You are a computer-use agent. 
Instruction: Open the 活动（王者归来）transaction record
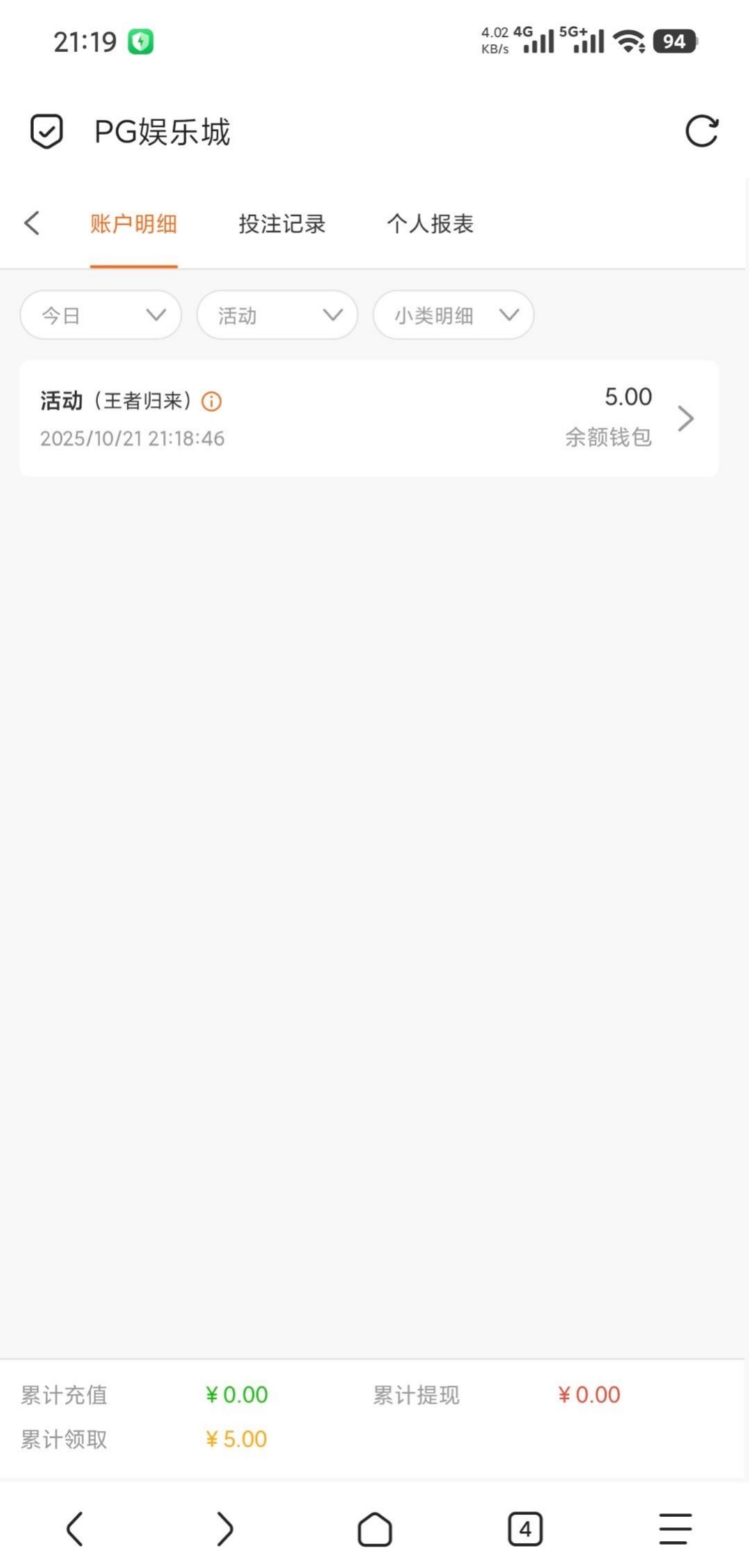coord(369,418)
